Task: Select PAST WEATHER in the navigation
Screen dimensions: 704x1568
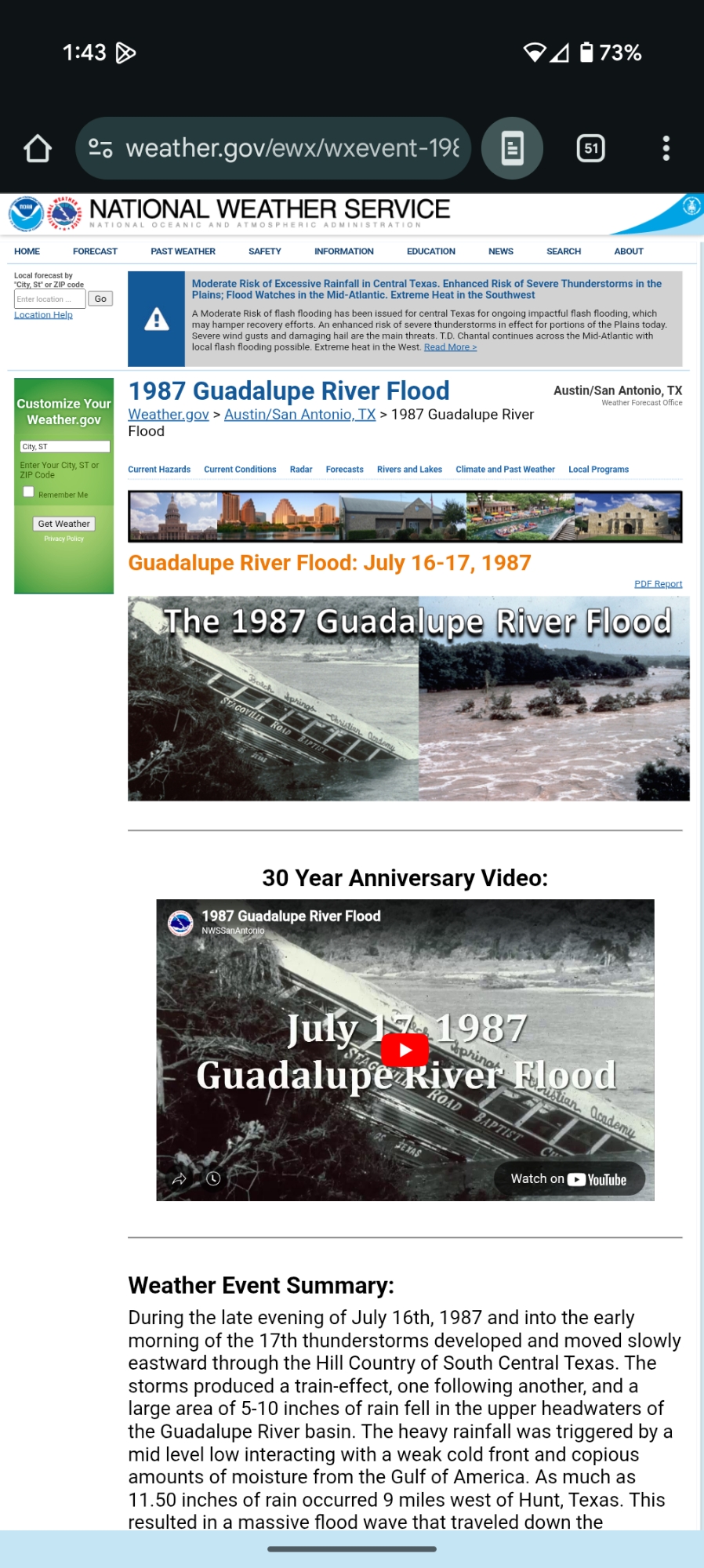Action: [x=183, y=252]
